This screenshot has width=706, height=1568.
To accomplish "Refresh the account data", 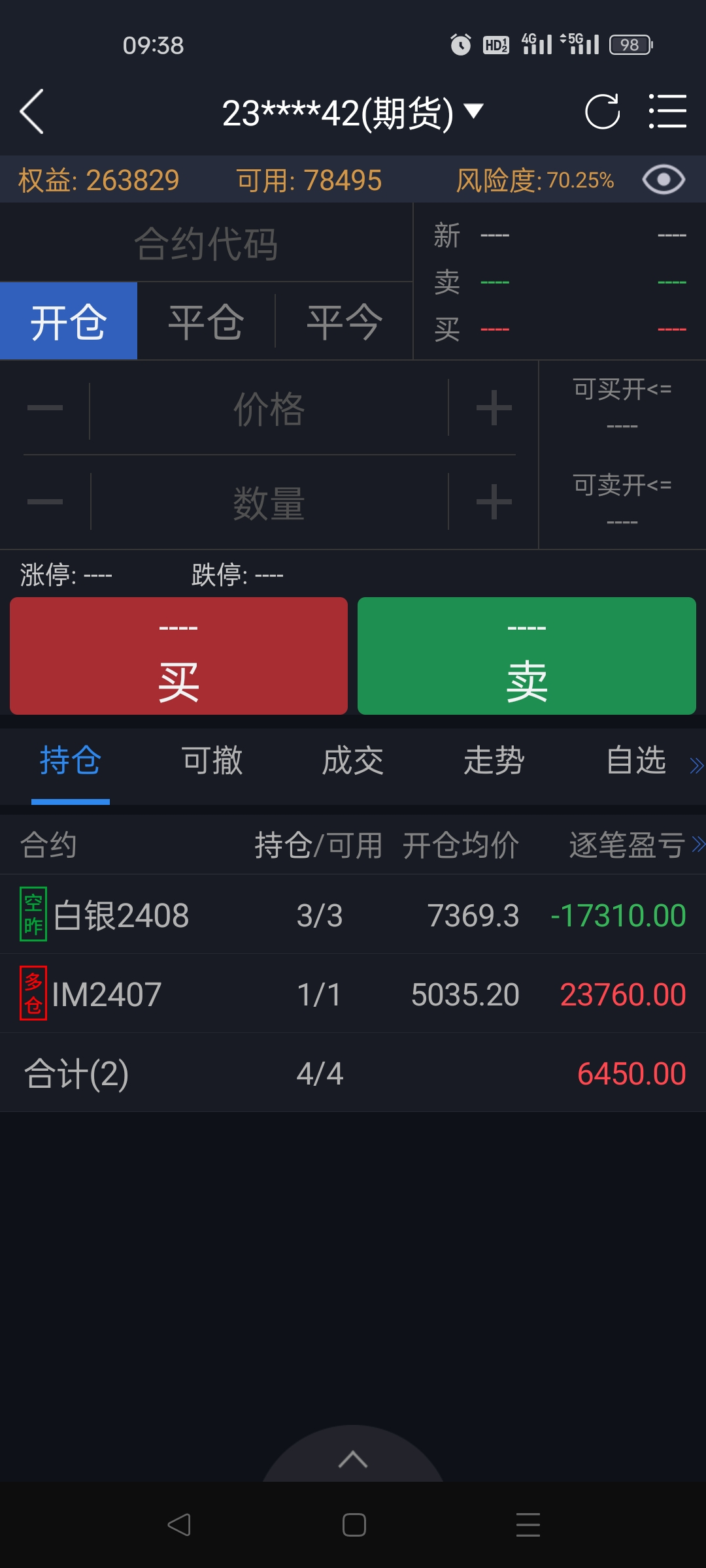I will coord(601,112).
